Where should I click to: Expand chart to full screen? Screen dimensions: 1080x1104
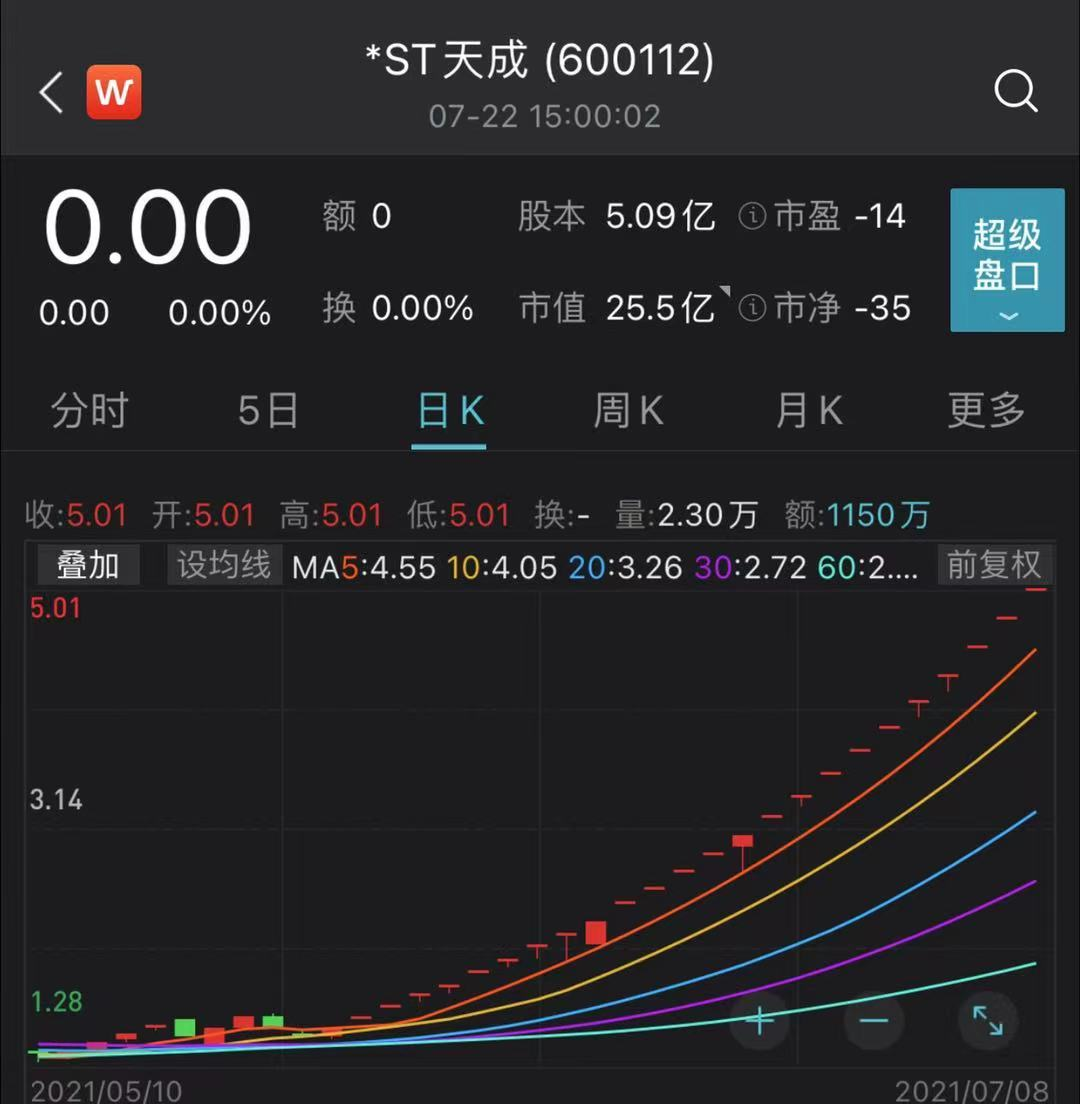click(987, 1021)
